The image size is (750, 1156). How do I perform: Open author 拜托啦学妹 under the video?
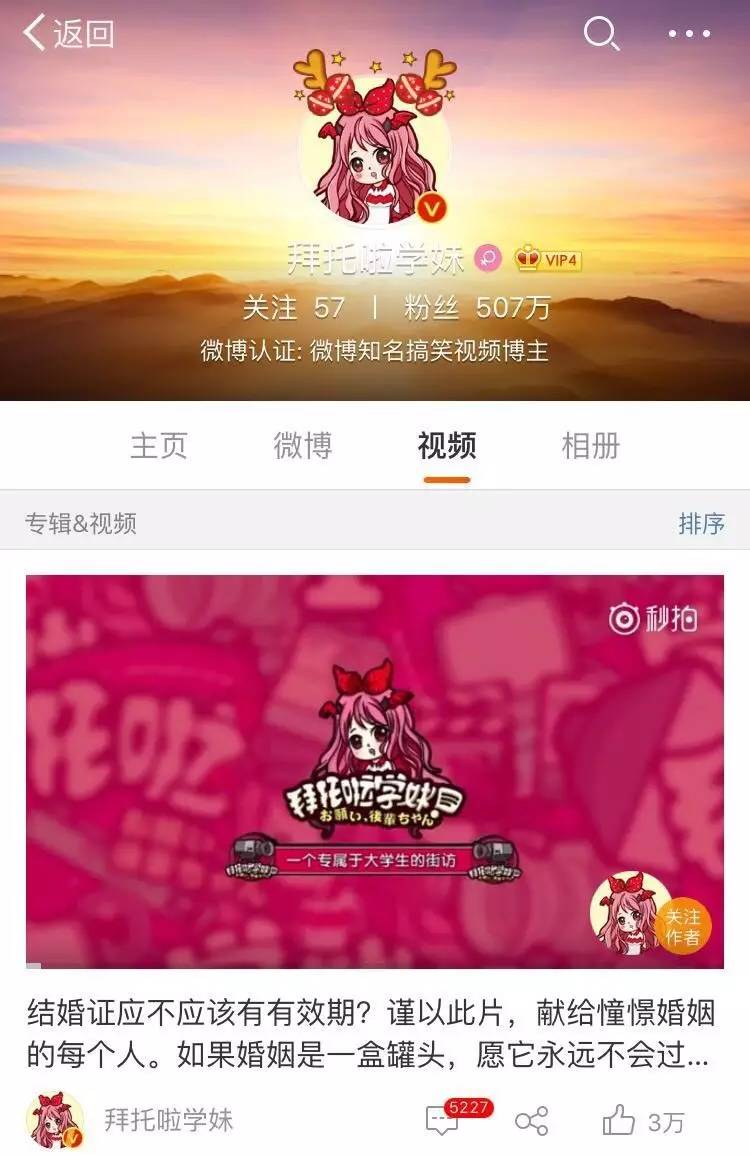[168, 1119]
